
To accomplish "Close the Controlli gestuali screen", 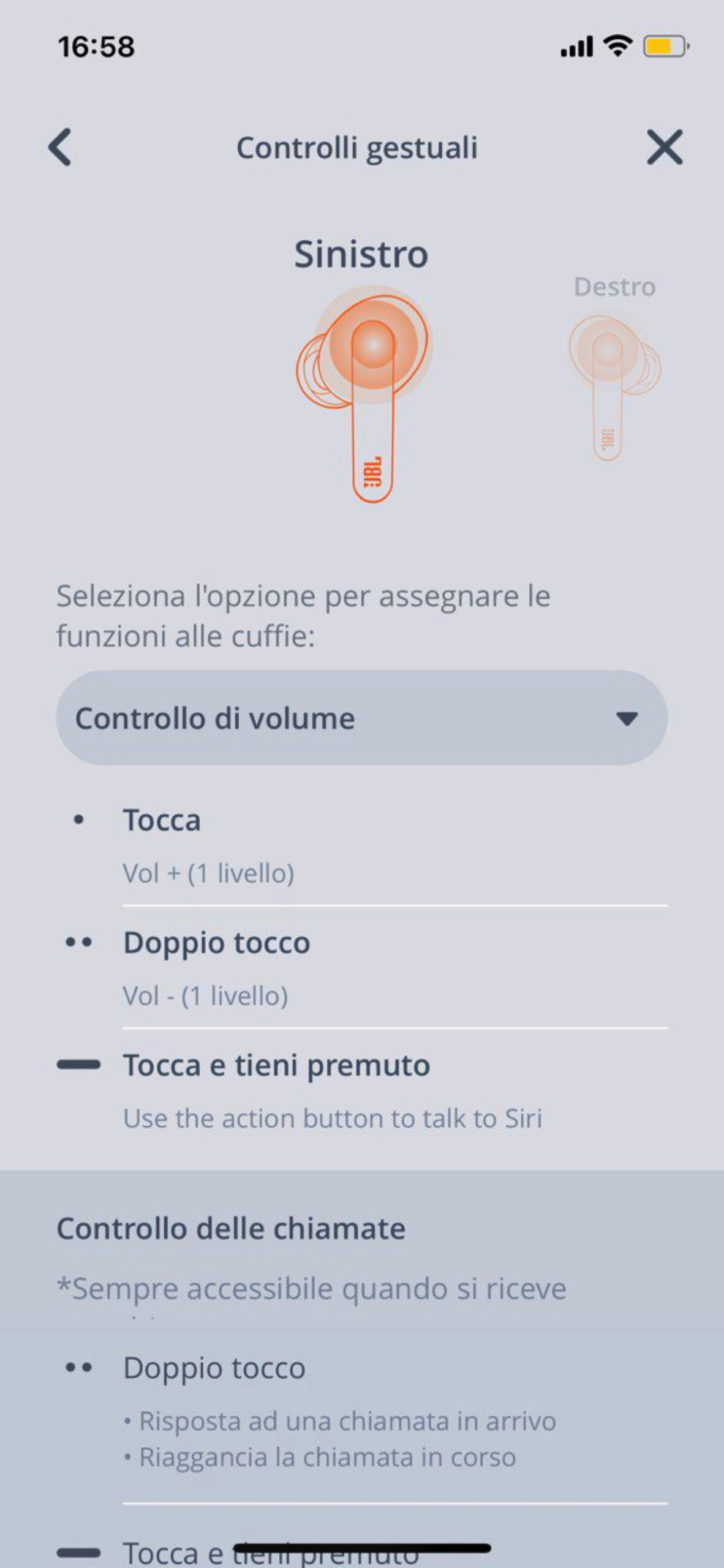I will 665,147.
